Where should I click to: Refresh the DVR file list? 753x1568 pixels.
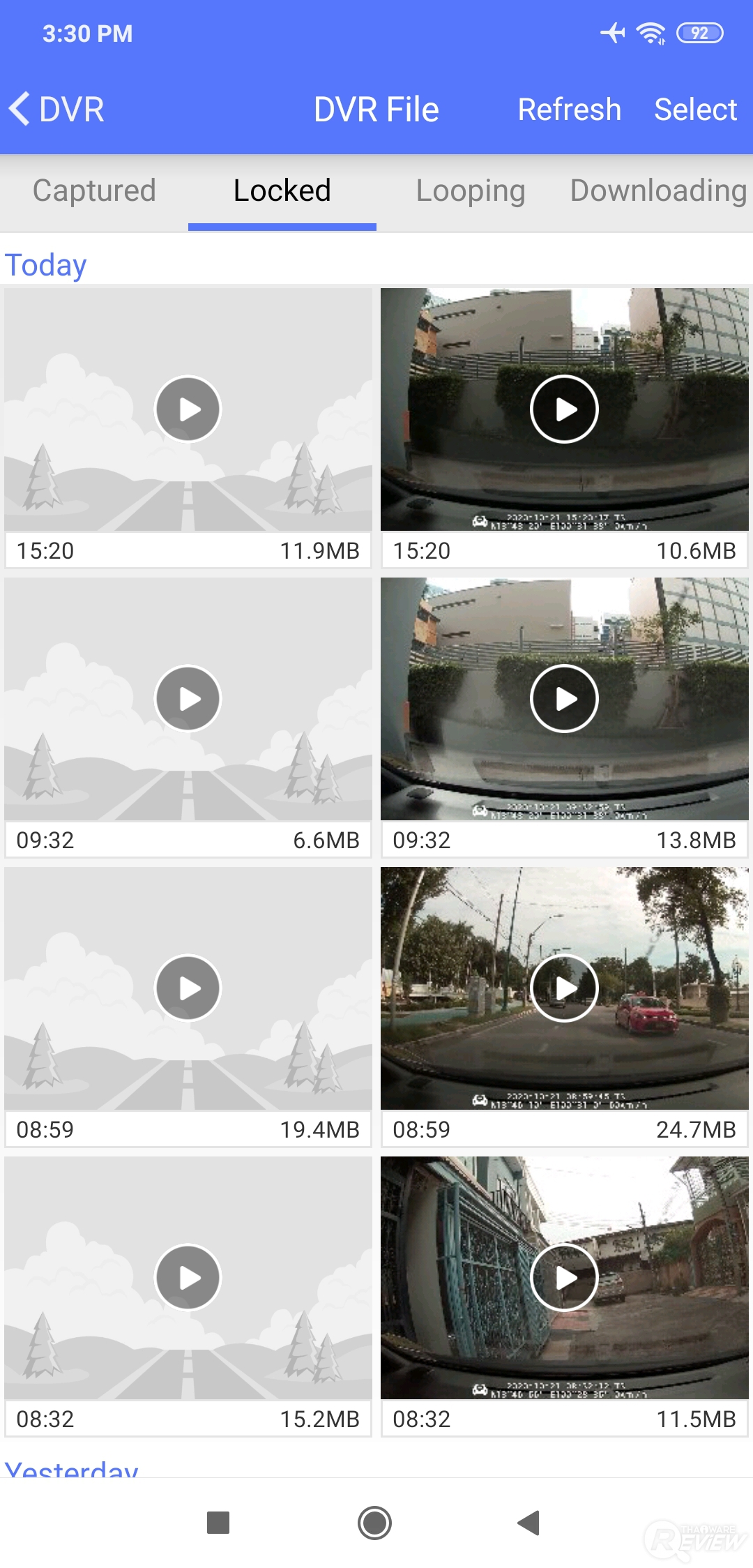tap(569, 110)
